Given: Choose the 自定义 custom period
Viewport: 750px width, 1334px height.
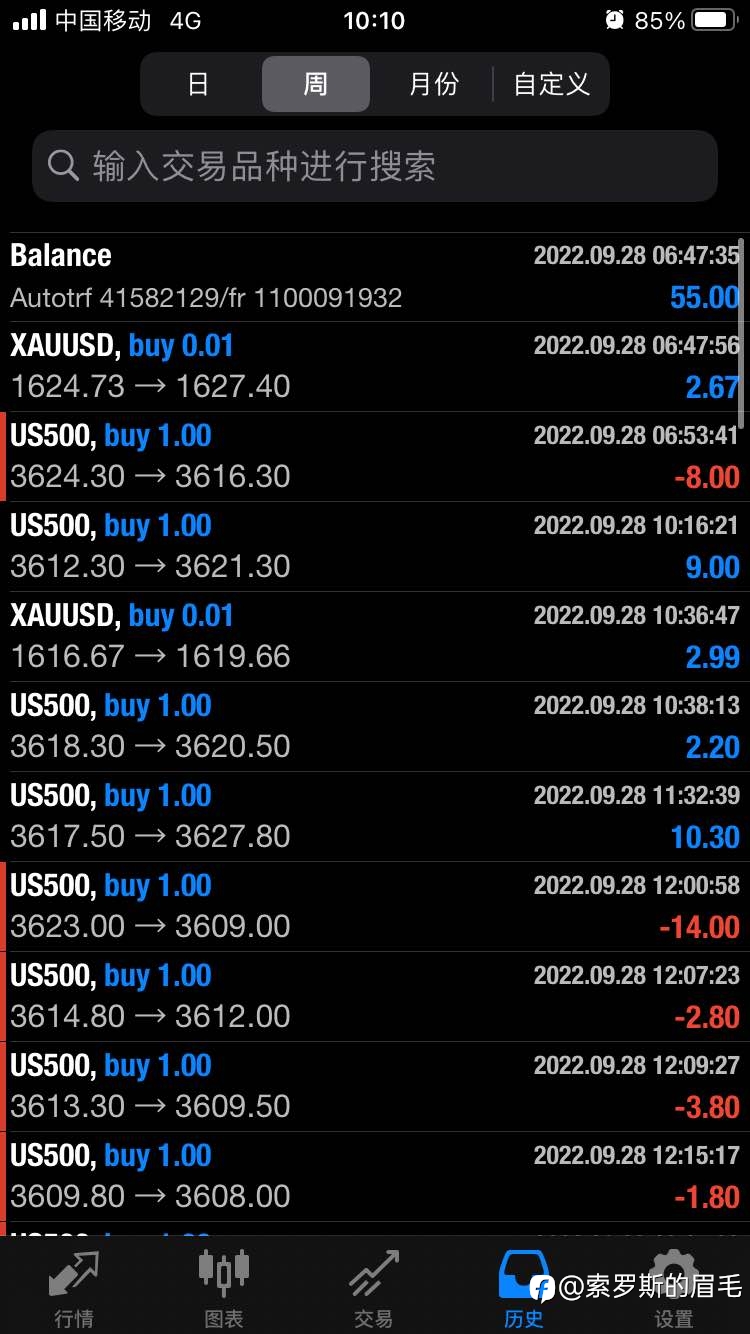Looking at the screenshot, I should click(x=551, y=84).
